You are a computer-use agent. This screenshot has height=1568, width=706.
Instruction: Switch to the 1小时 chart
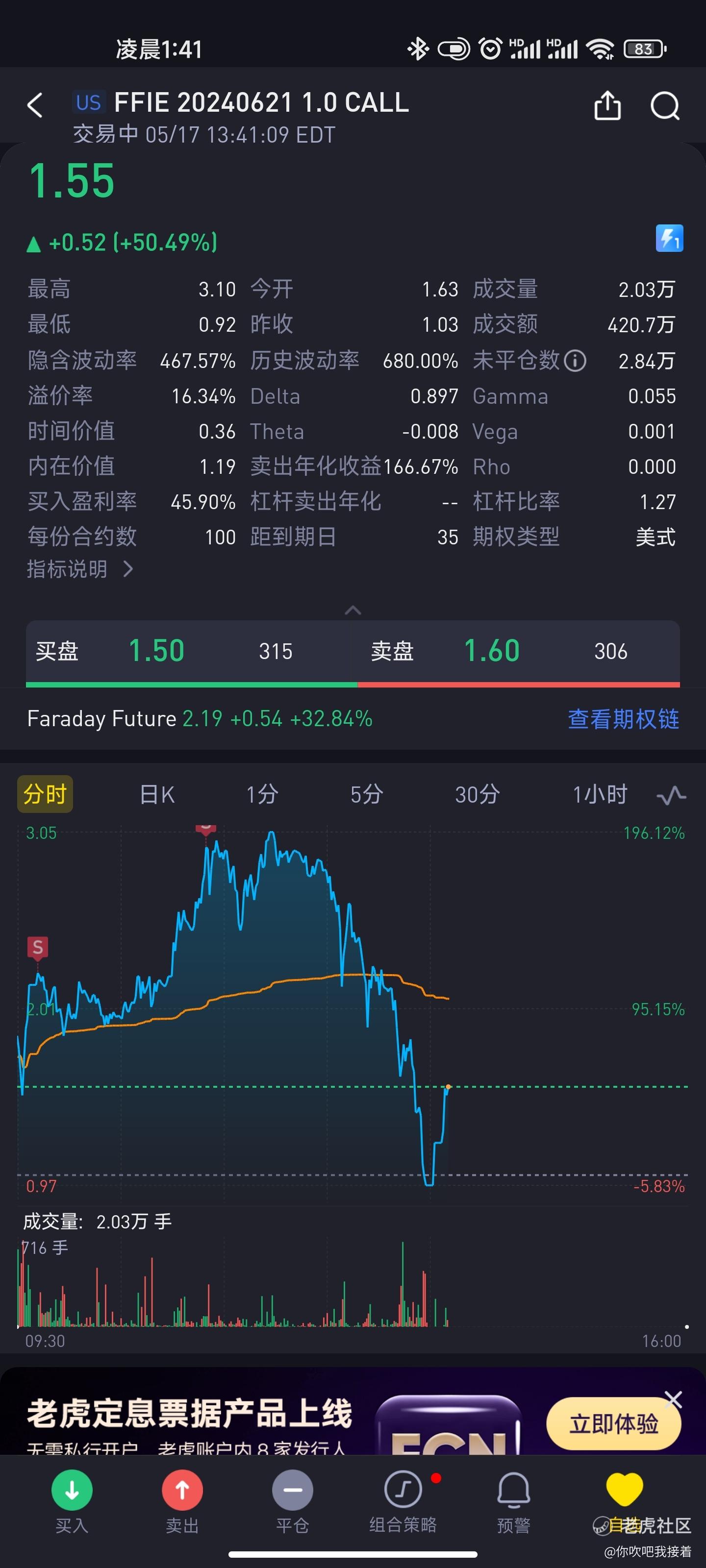tap(600, 794)
